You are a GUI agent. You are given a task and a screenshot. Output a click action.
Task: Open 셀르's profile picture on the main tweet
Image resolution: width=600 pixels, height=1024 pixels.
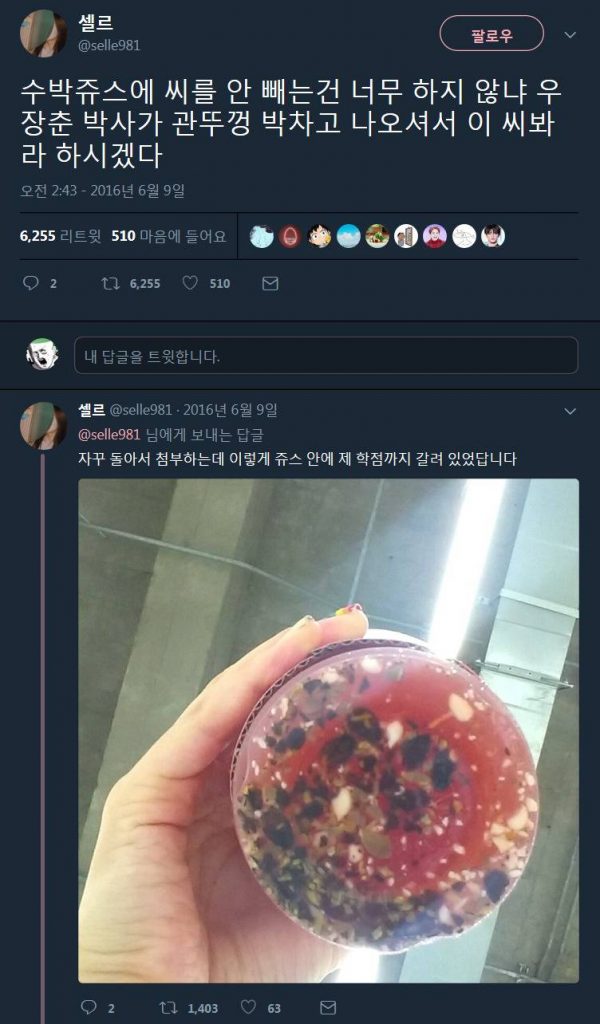(43, 33)
